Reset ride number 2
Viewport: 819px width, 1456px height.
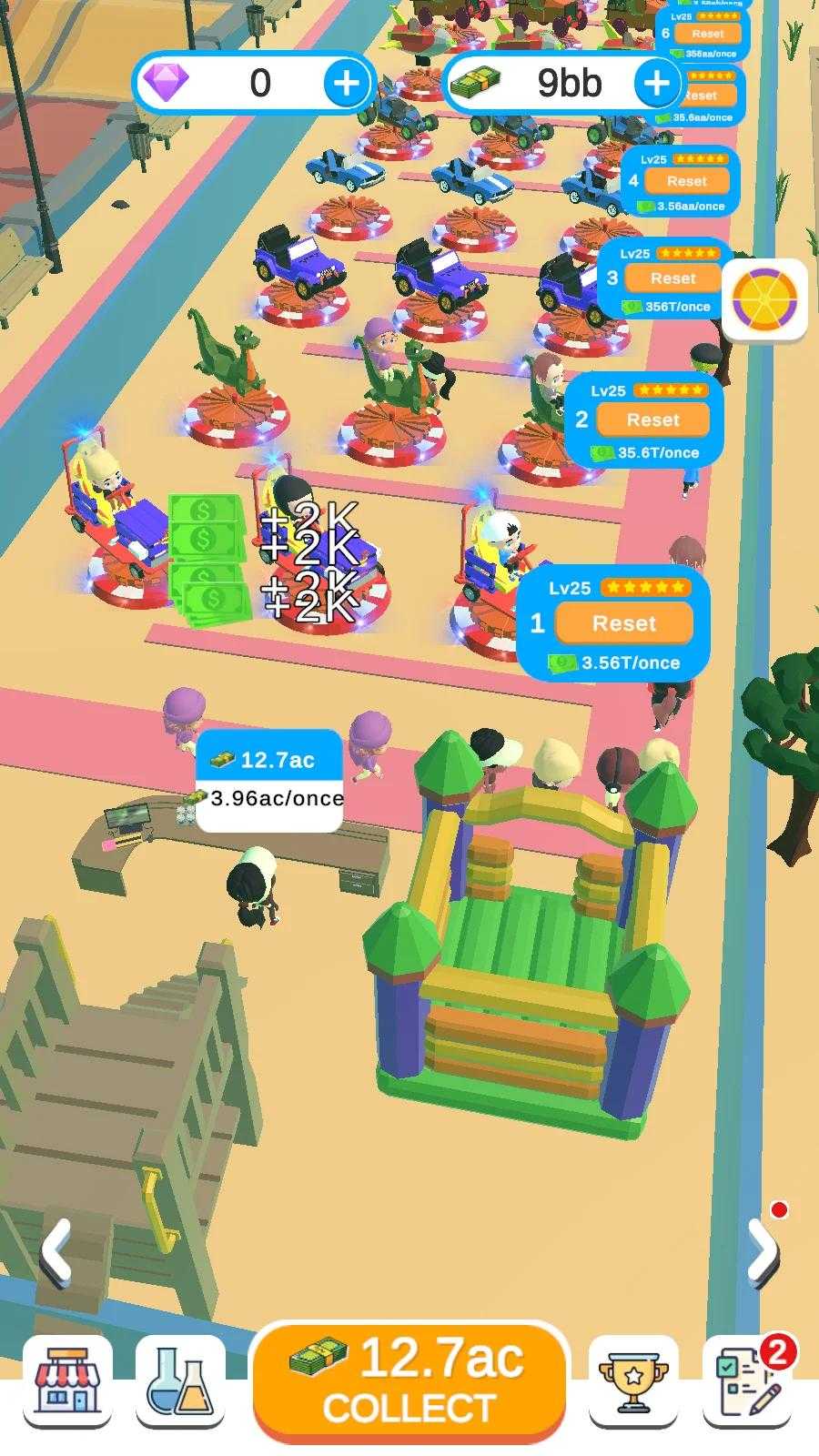652,420
